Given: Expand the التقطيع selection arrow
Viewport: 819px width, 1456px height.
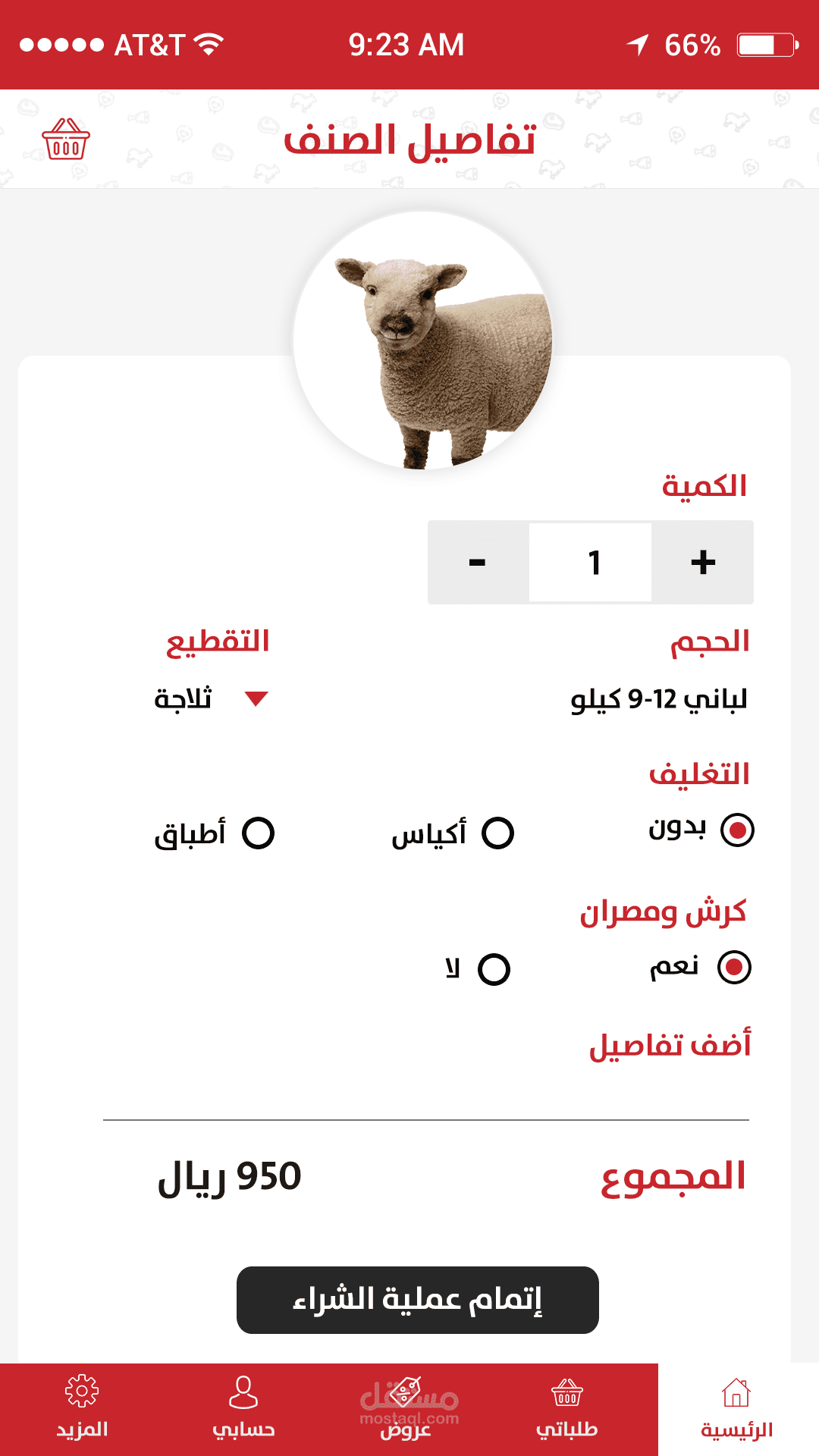Looking at the screenshot, I should 256,699.
